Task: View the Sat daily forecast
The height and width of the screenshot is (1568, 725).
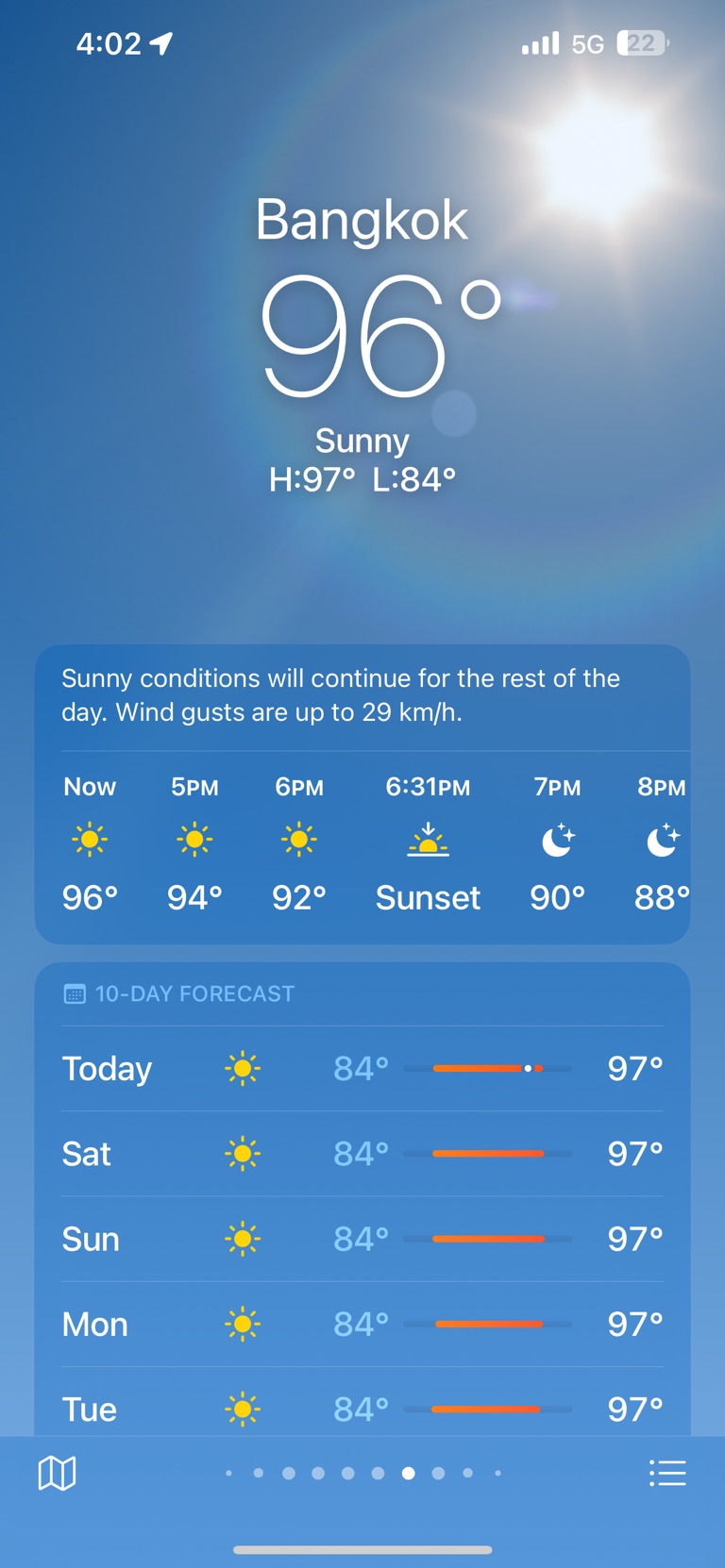Action: pyautogui.click(x=362, y=1154)
